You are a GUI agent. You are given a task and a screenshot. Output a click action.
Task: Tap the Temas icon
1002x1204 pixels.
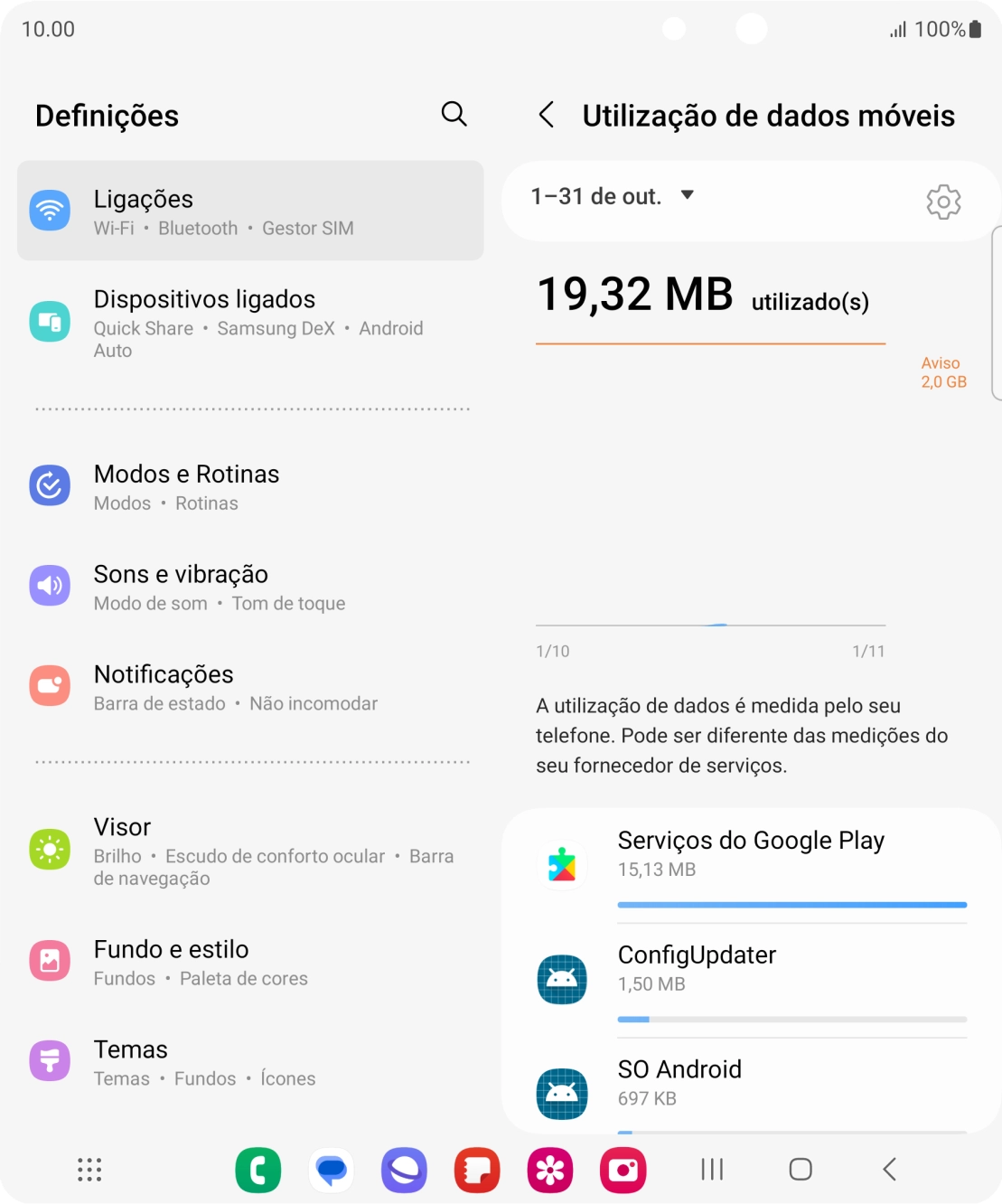pyautogui.click(x=51, y=1061)
